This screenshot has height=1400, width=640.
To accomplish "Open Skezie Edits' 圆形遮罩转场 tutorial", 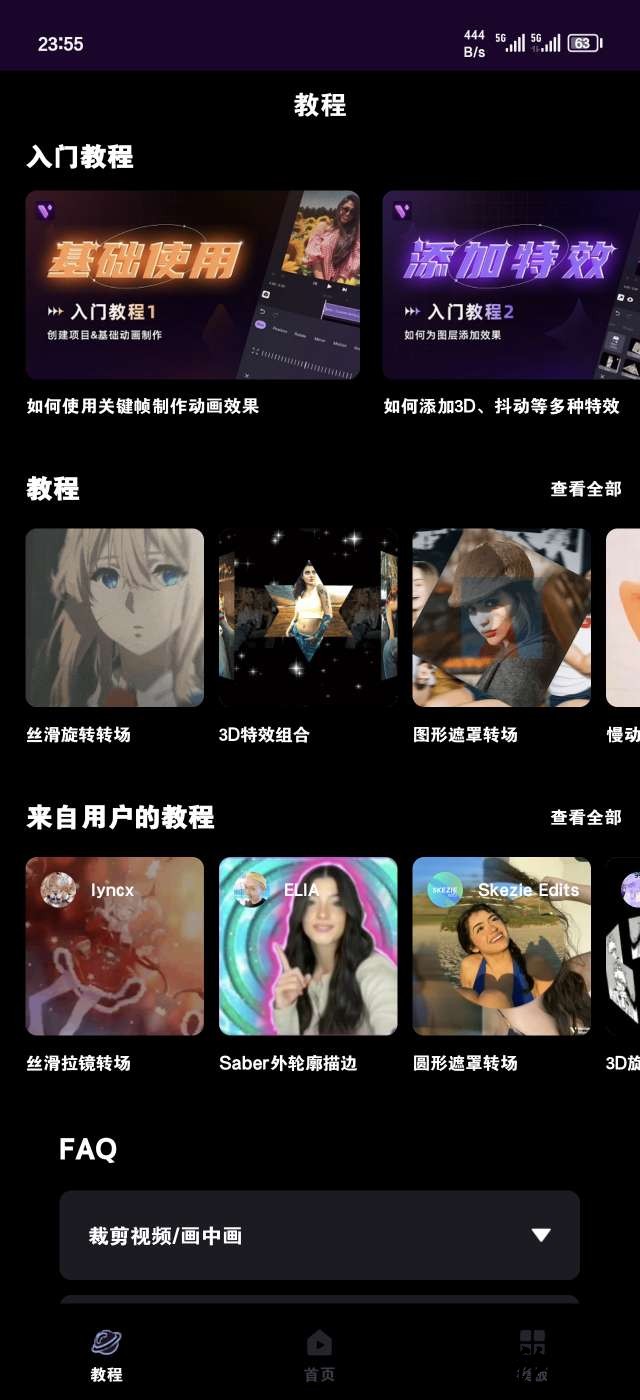I will tap(501, 946).
